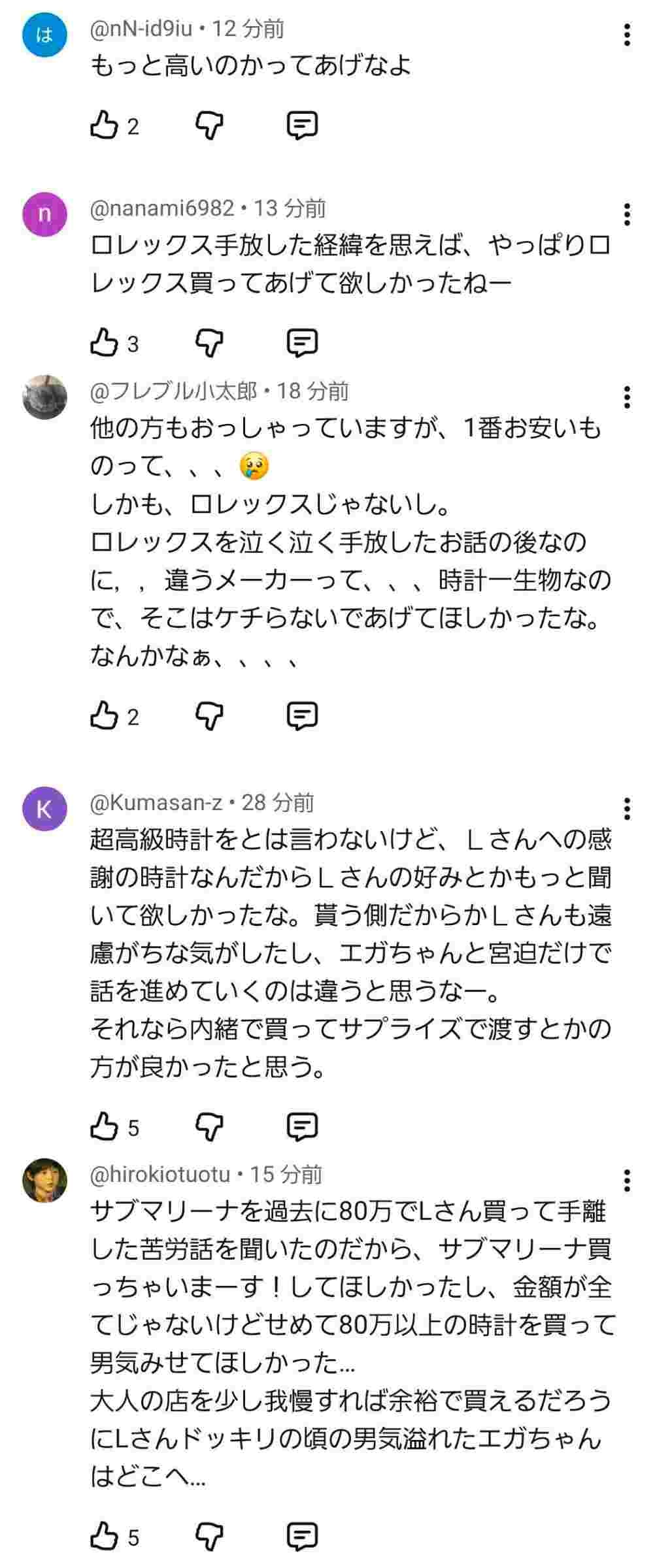Dislike the comment by @フレブル小太郎
This screenshot has width=672, height=1568.
(x=210, y=716)
